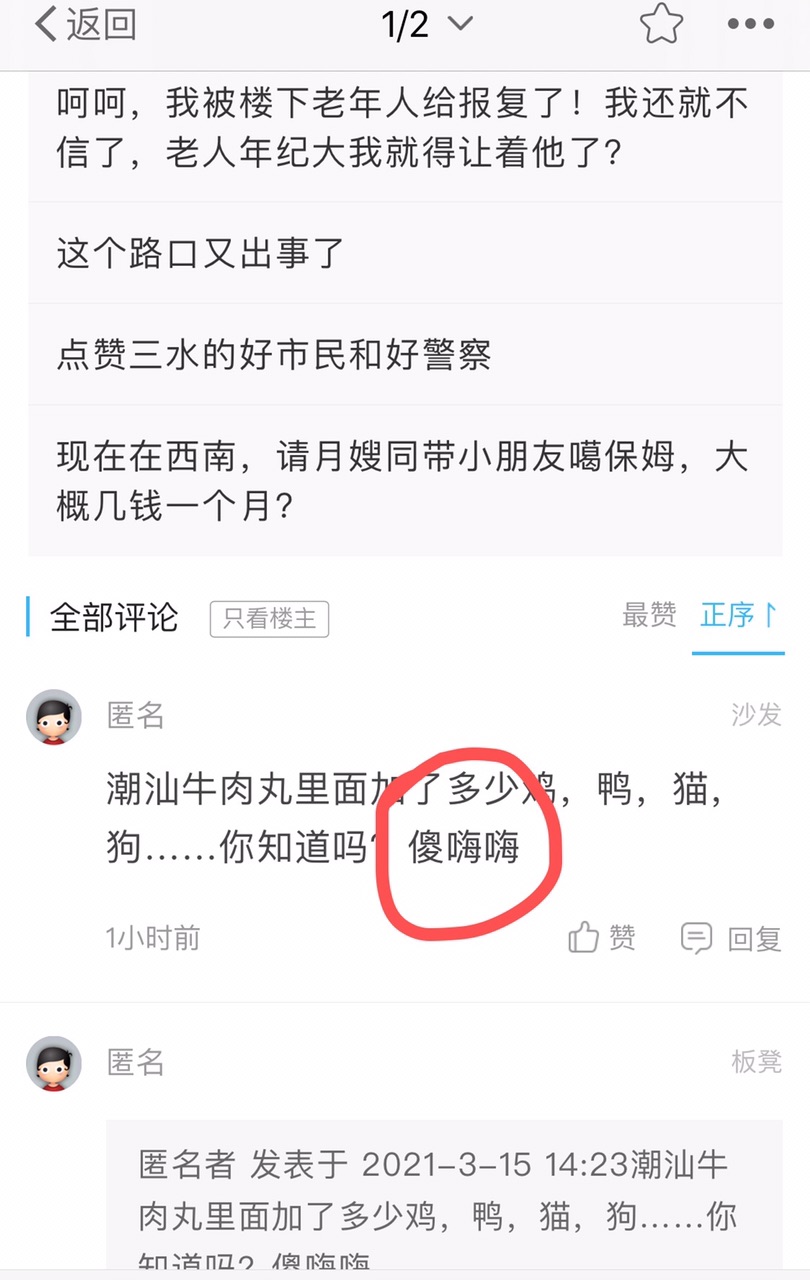Like the 沙发 comment with 赞
The width and height of the screenshot is (810, 1280).
click(x=602, y=938)
